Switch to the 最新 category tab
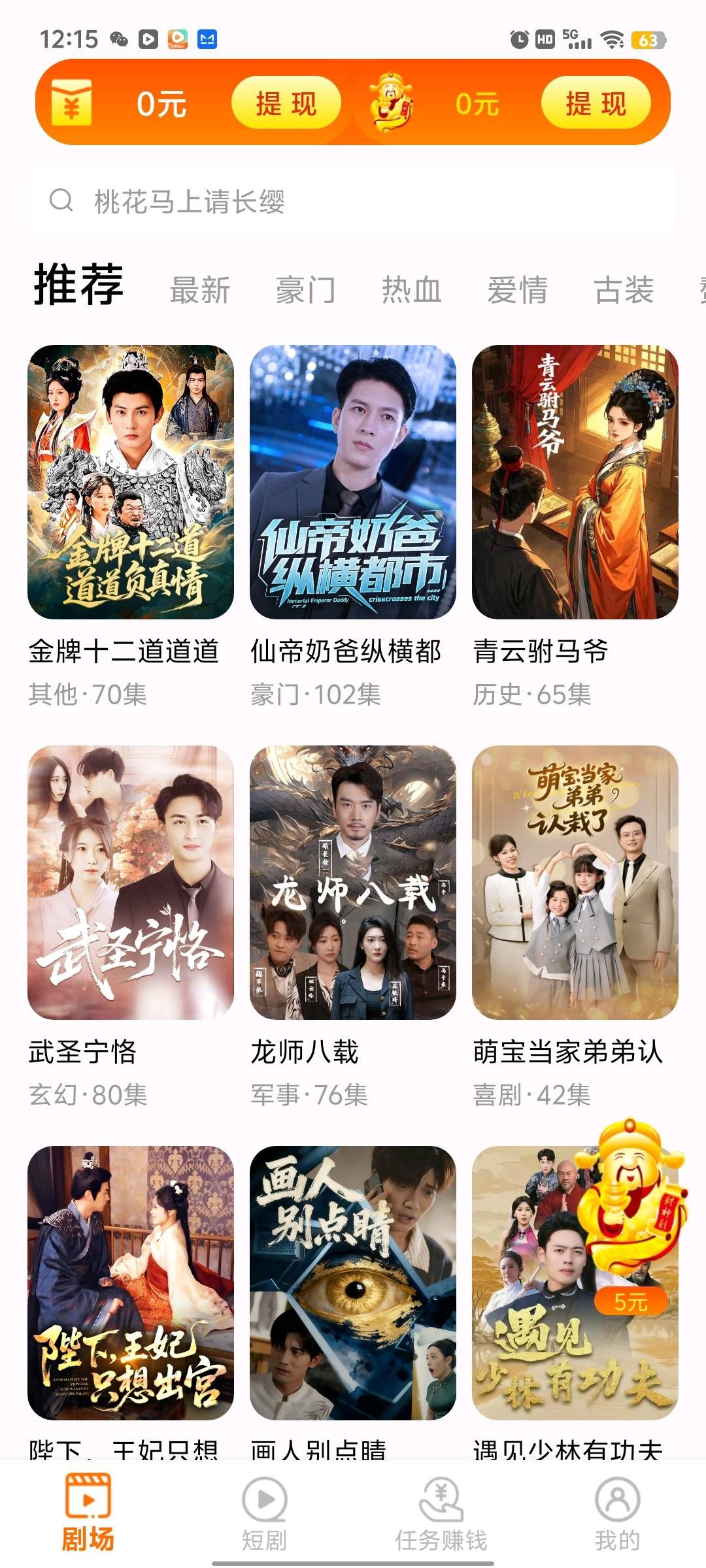The image size is (706, 1568). [x=200, y=290]
